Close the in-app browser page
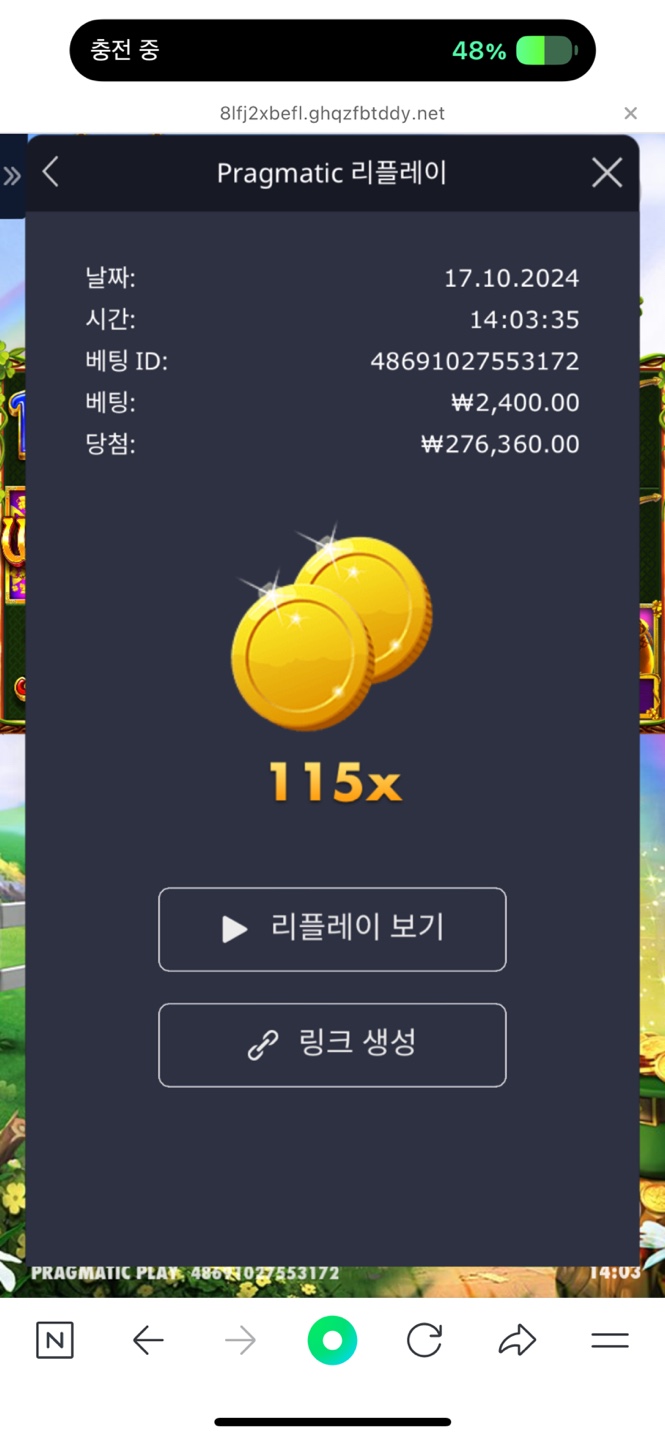 click(630, 113)
